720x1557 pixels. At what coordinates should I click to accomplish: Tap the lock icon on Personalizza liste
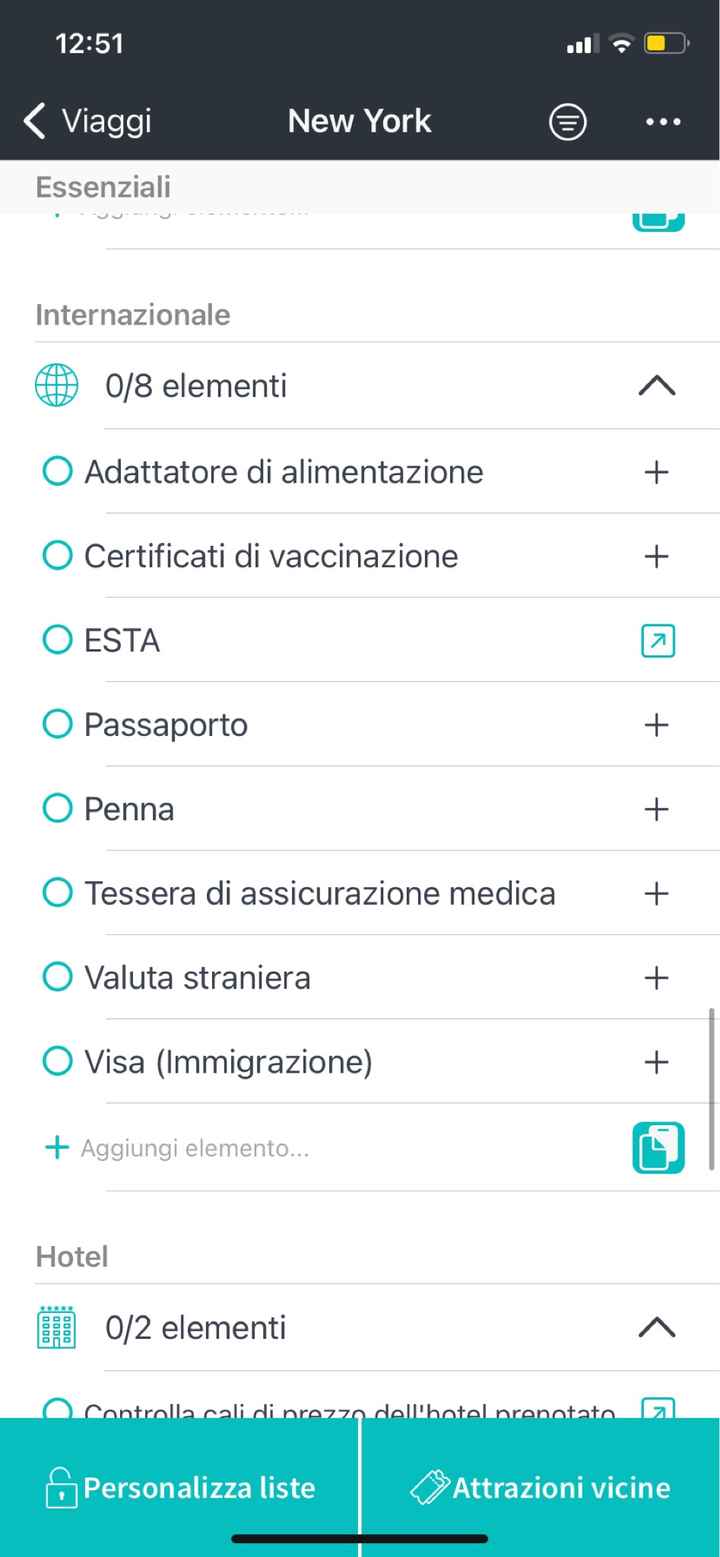pyautogui.click(x=60, y=1487)
